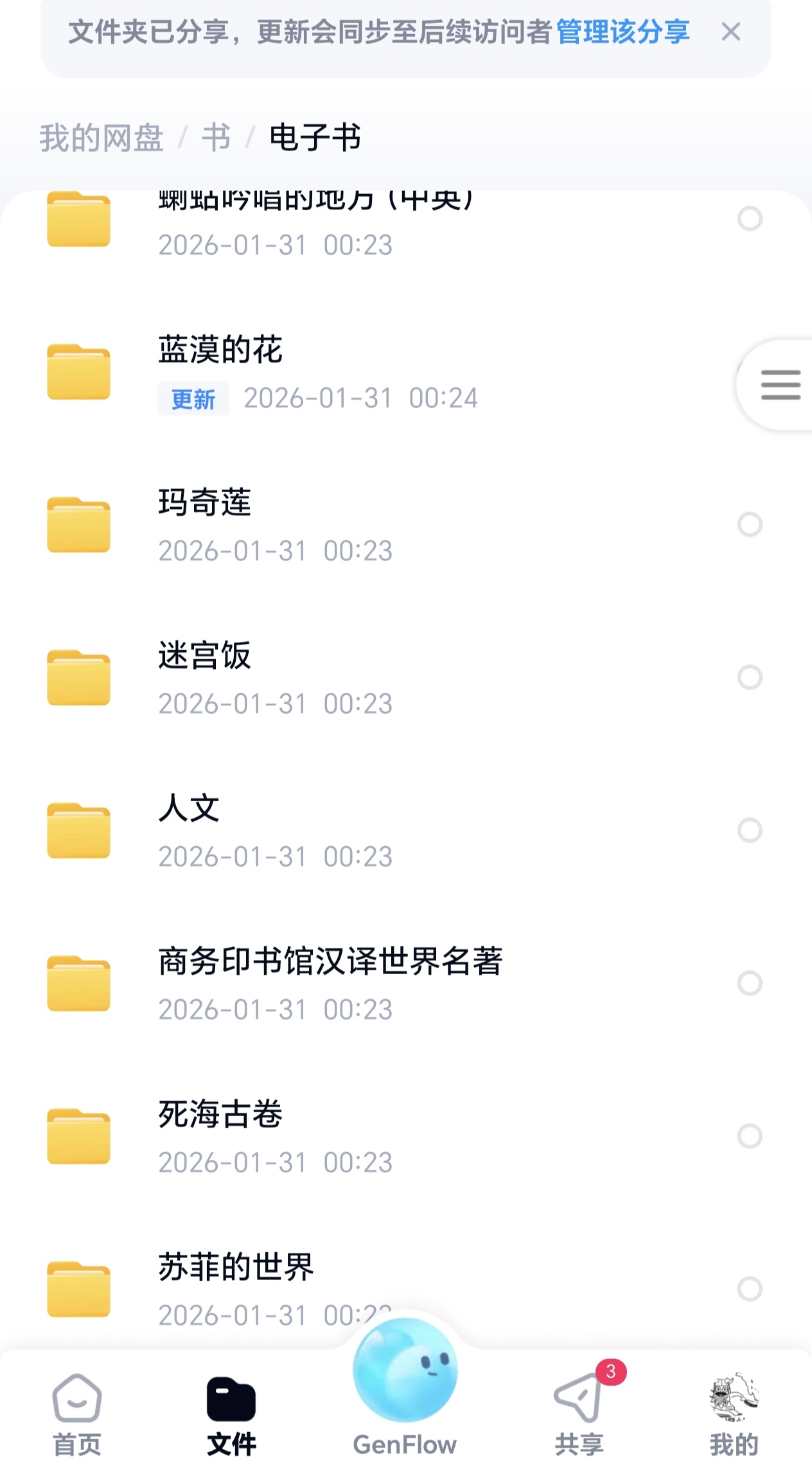Open the 管理该分享 link
The width and height of the screenshot is (812, 1472).
pos(622,31)
